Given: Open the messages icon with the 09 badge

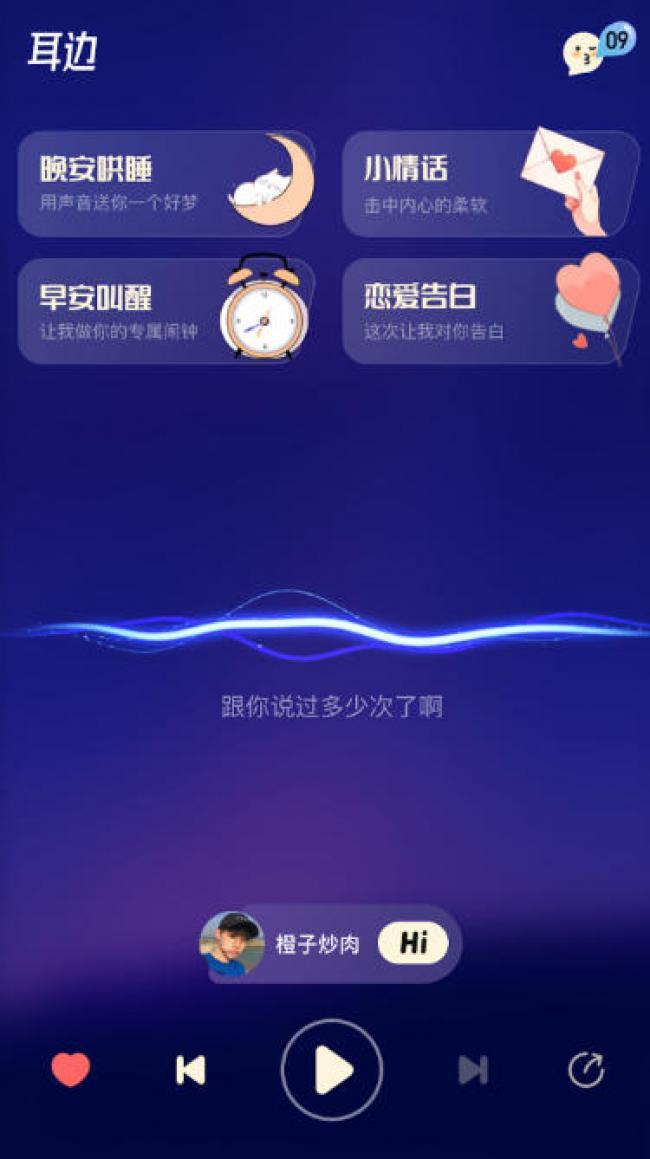Looking at the screenshot, I should (x=598, y=48).
